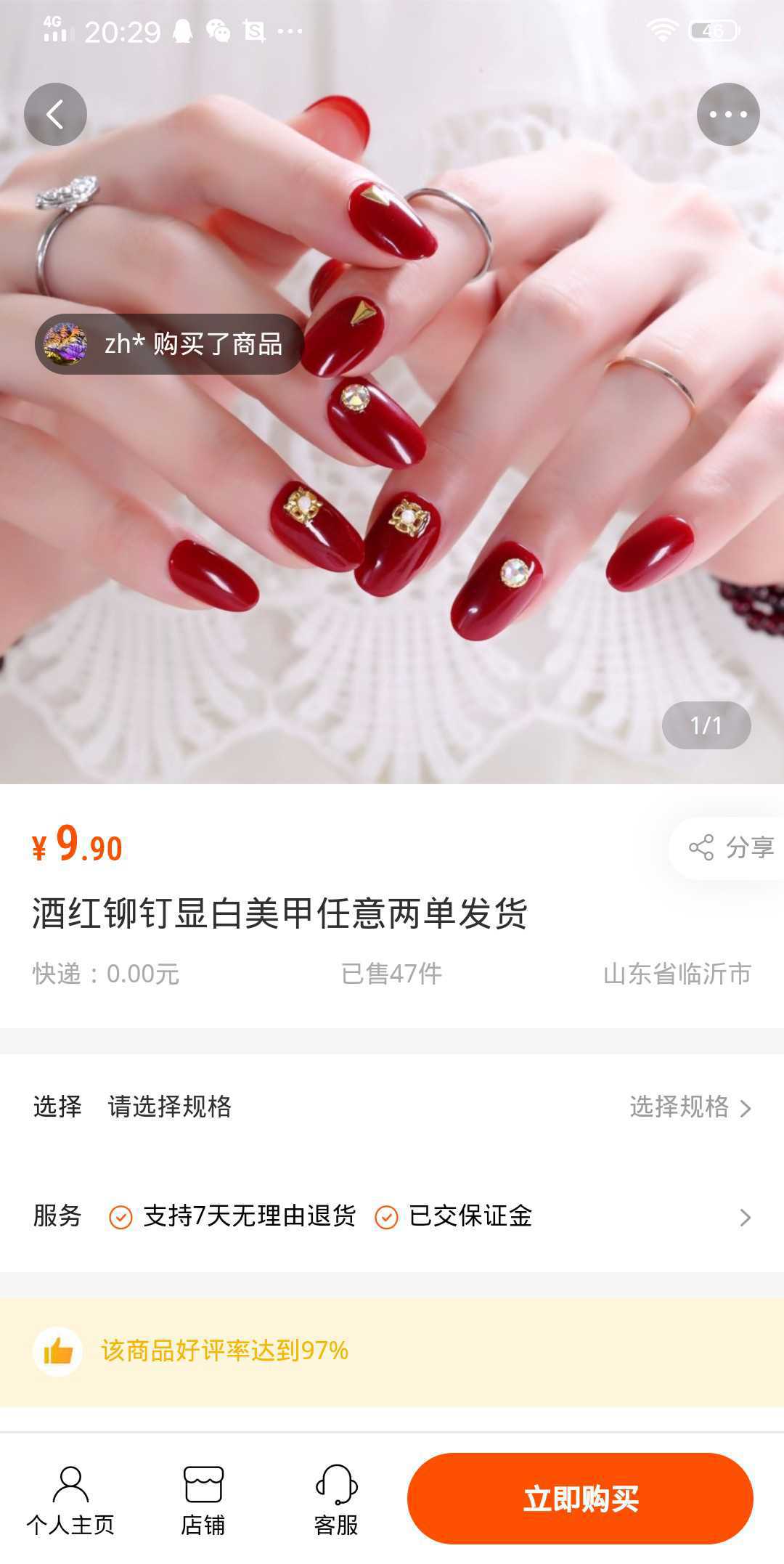The image size is (784, 1564).
Task: Open the 选择规格 specification picker
Action: pos(689,1107)
